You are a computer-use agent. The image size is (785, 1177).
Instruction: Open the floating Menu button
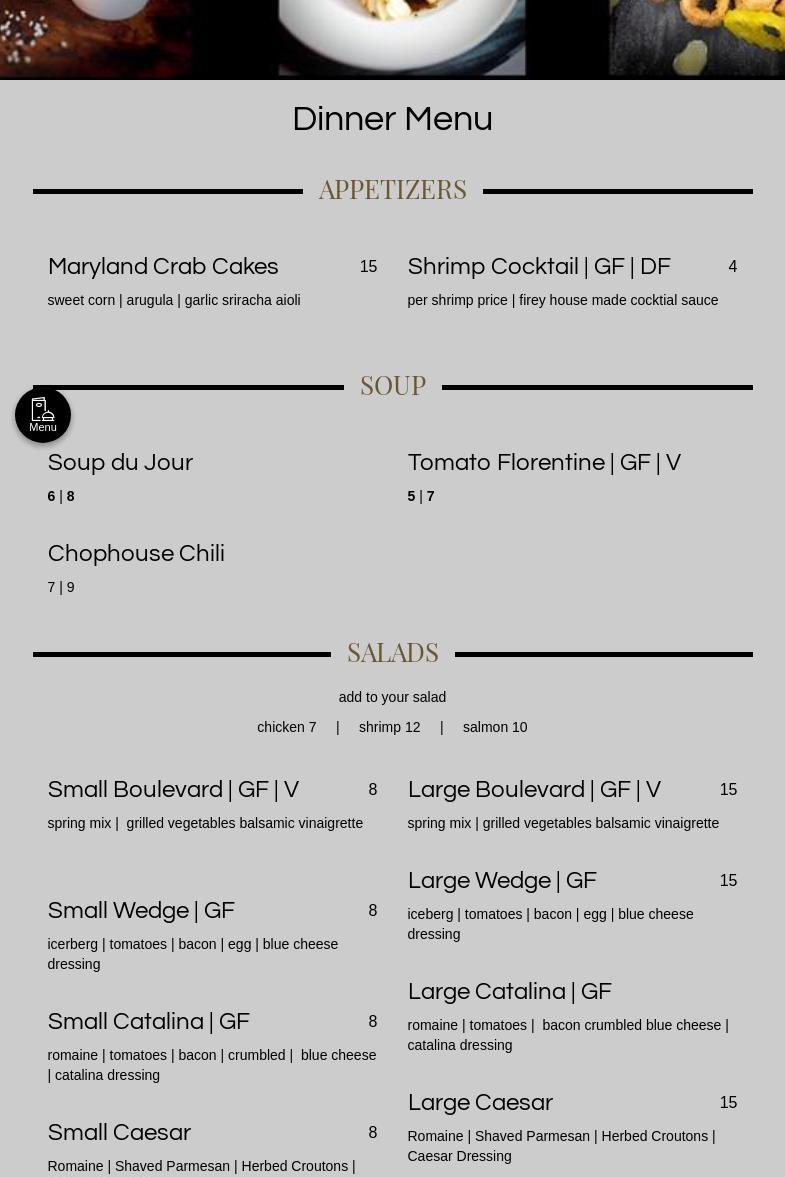(43, 415)
